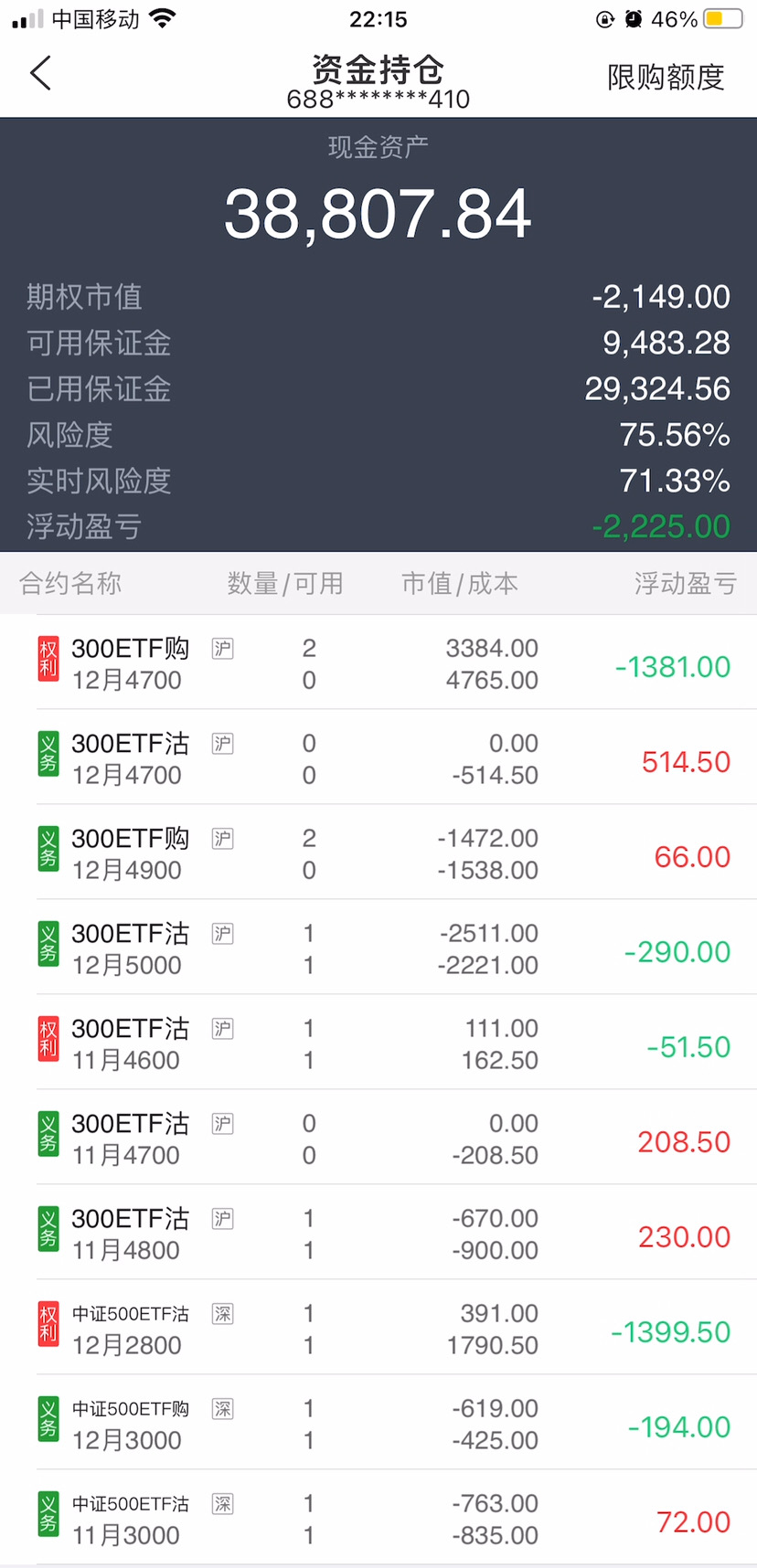The image size is (757, 1568).
Task: Open the 300ETF购 12月4700 position
Action: (378, 663)
